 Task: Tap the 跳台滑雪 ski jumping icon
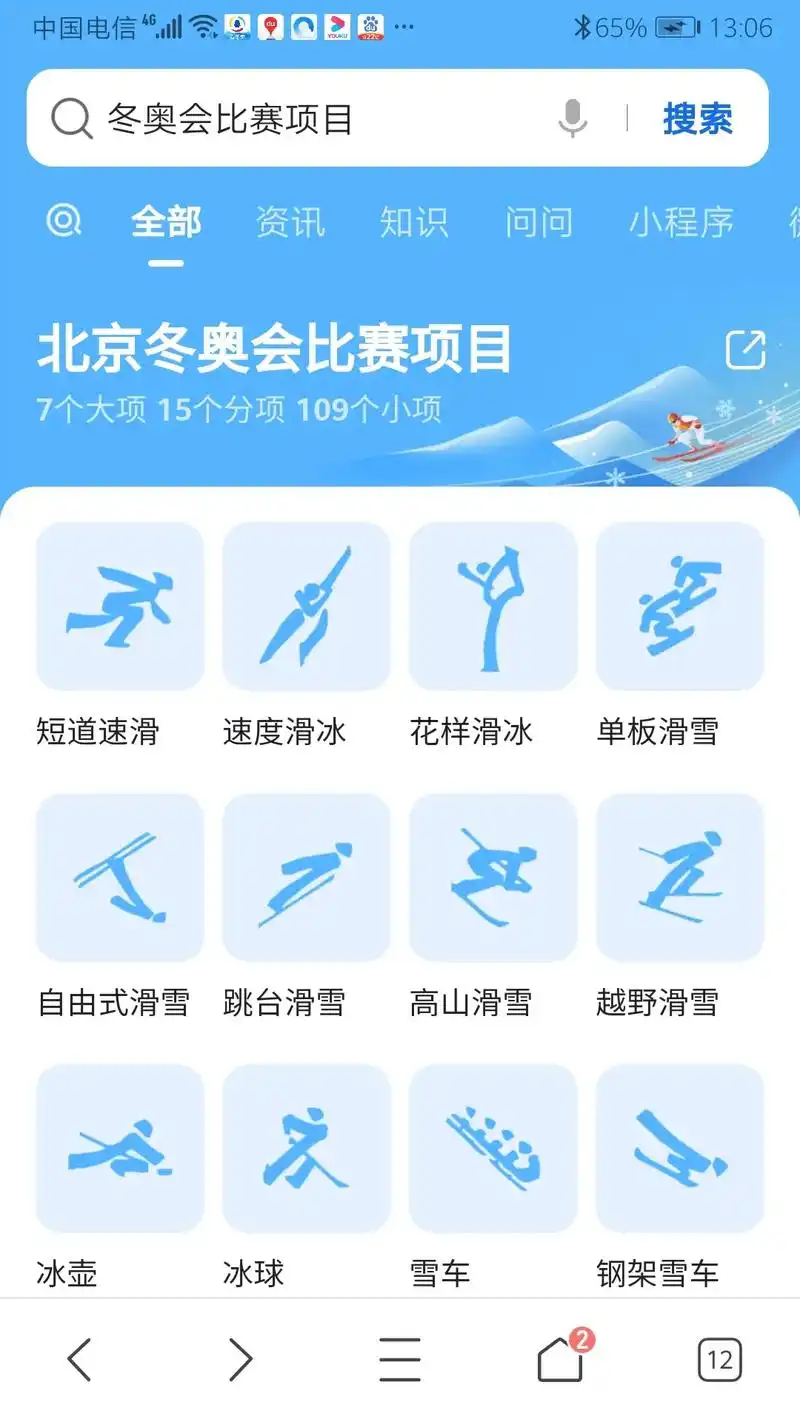[x=306, y=878]
